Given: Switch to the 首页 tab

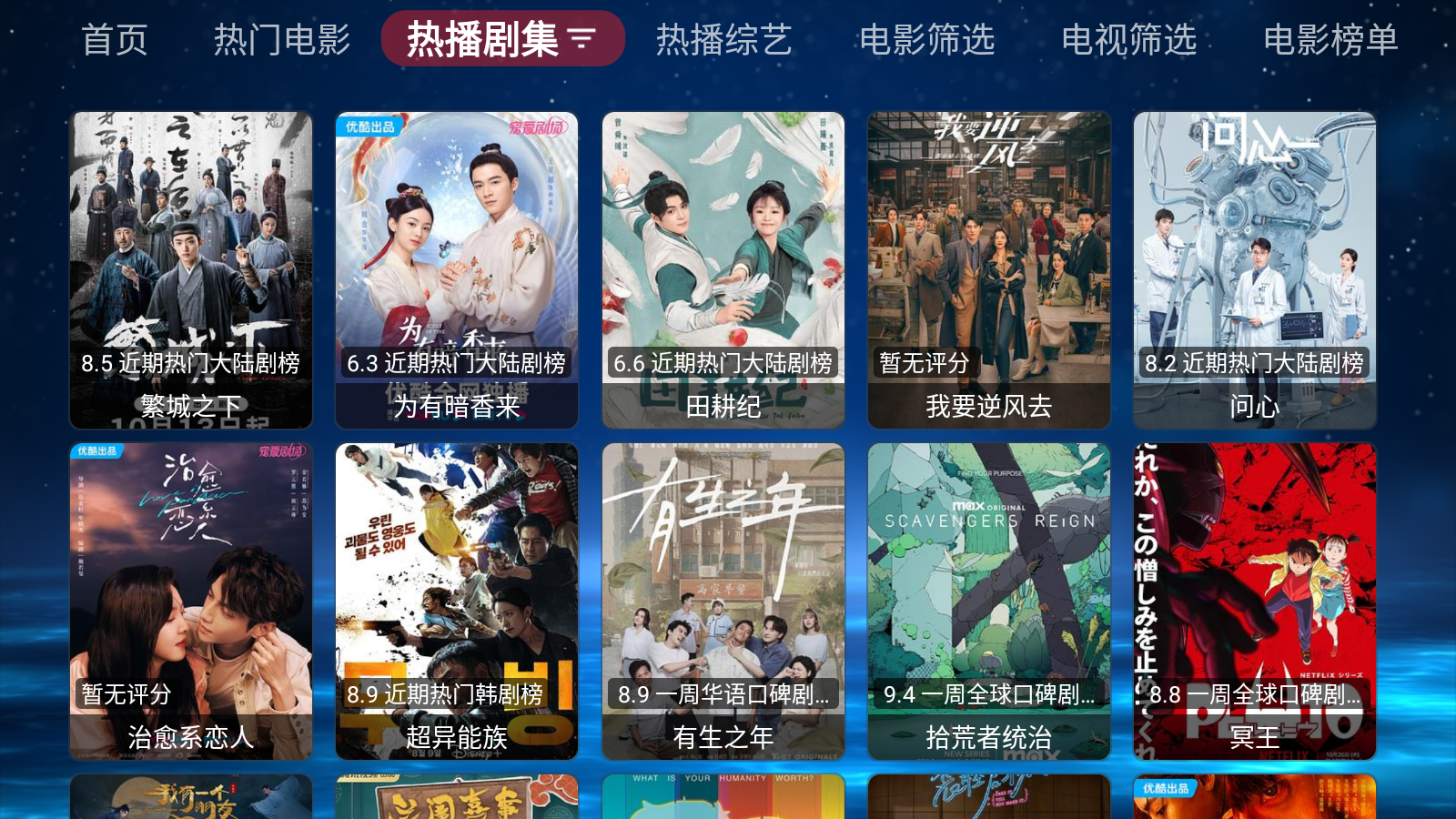Looking at the screenshot, I should (x=115, y=39).
